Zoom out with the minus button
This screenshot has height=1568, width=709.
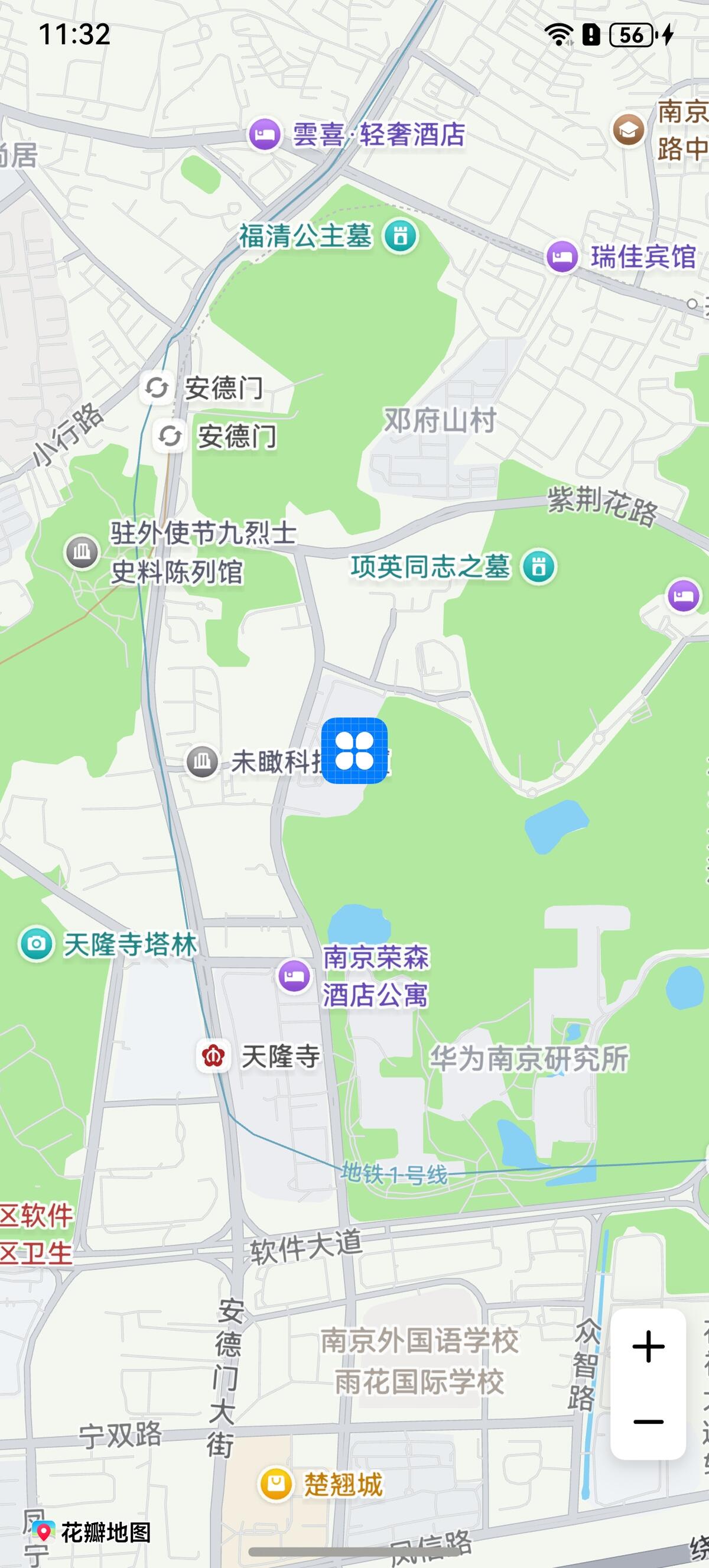[x=648, y=1422]
